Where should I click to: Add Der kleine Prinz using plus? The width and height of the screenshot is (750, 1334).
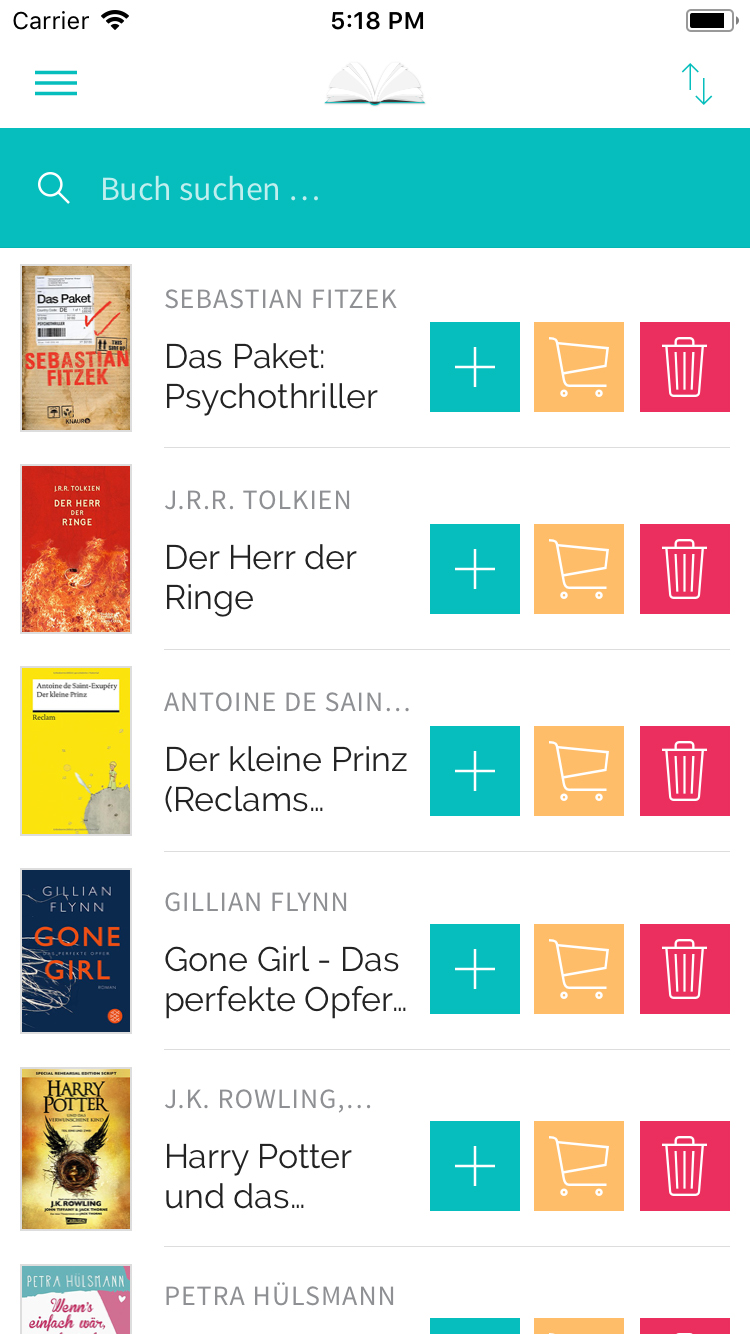tap(475, 771)
